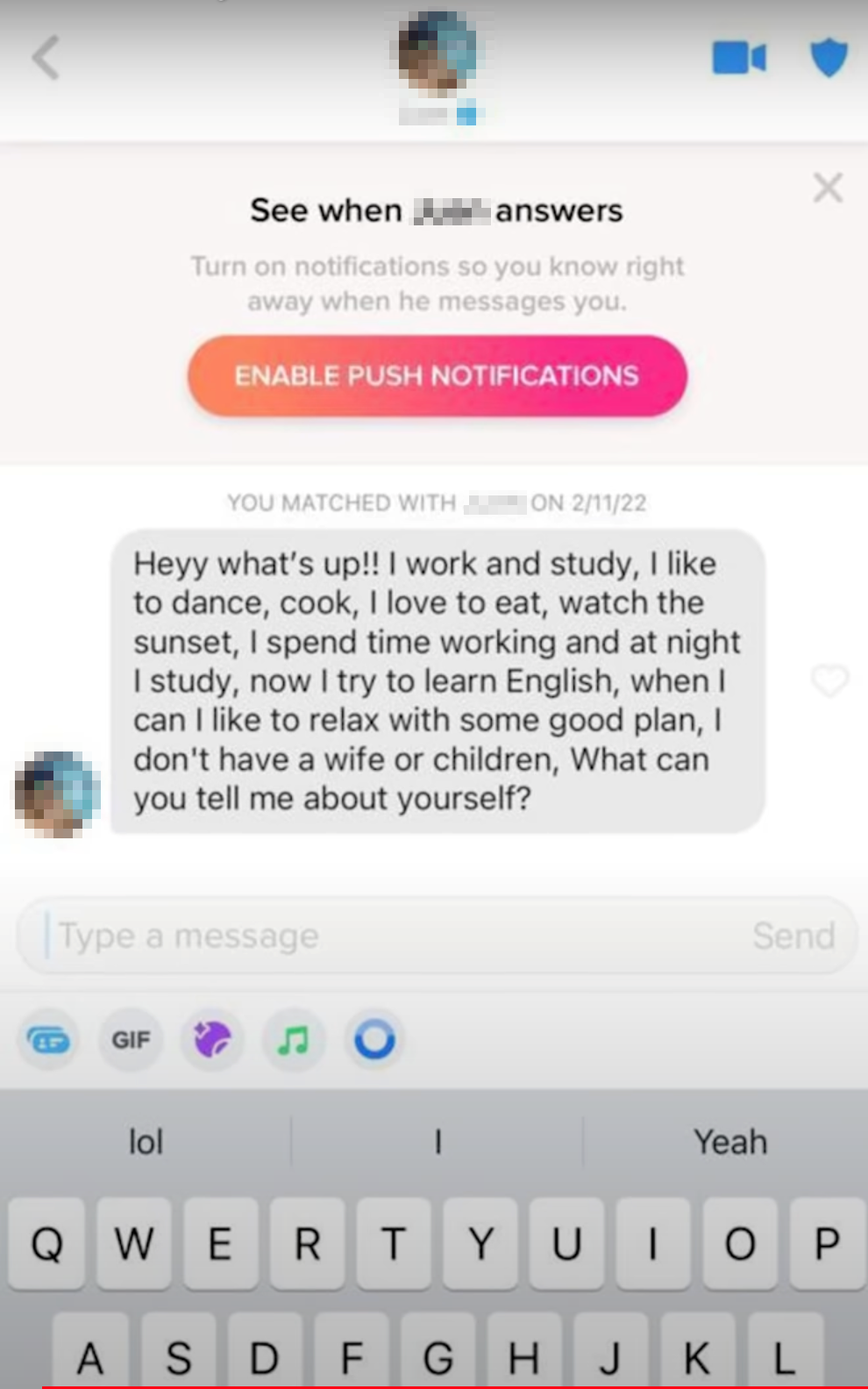
Task: Go back using the back arrow
Action: (x=46, y=58)
